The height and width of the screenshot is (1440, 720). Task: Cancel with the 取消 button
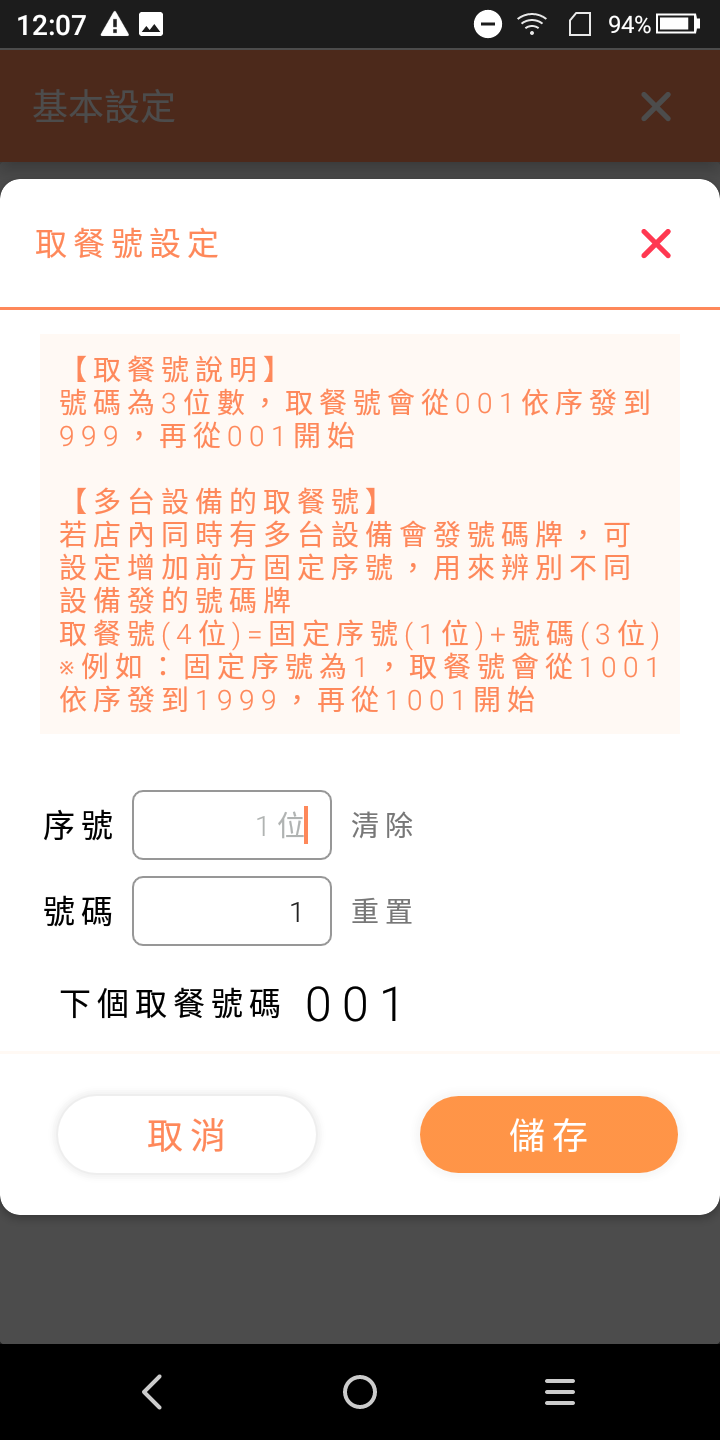(x=187, y=1135)
